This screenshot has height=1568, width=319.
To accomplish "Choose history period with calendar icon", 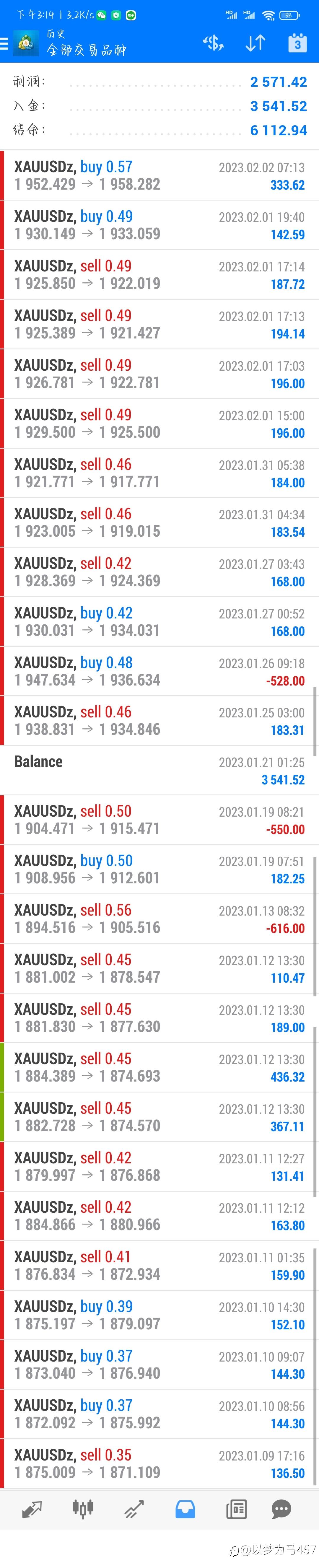I will [x=297, y=43].
